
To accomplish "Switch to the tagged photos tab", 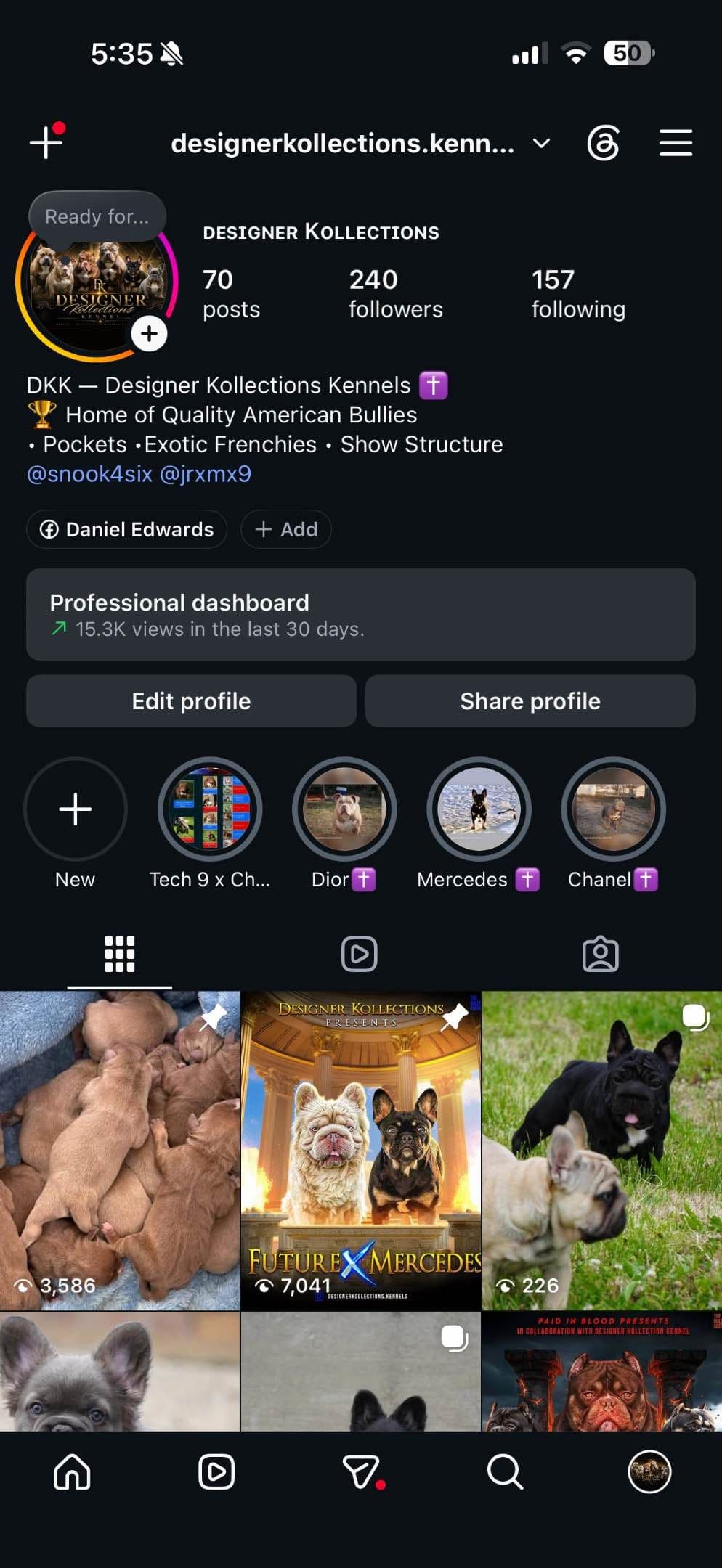I will click(601, 954).
